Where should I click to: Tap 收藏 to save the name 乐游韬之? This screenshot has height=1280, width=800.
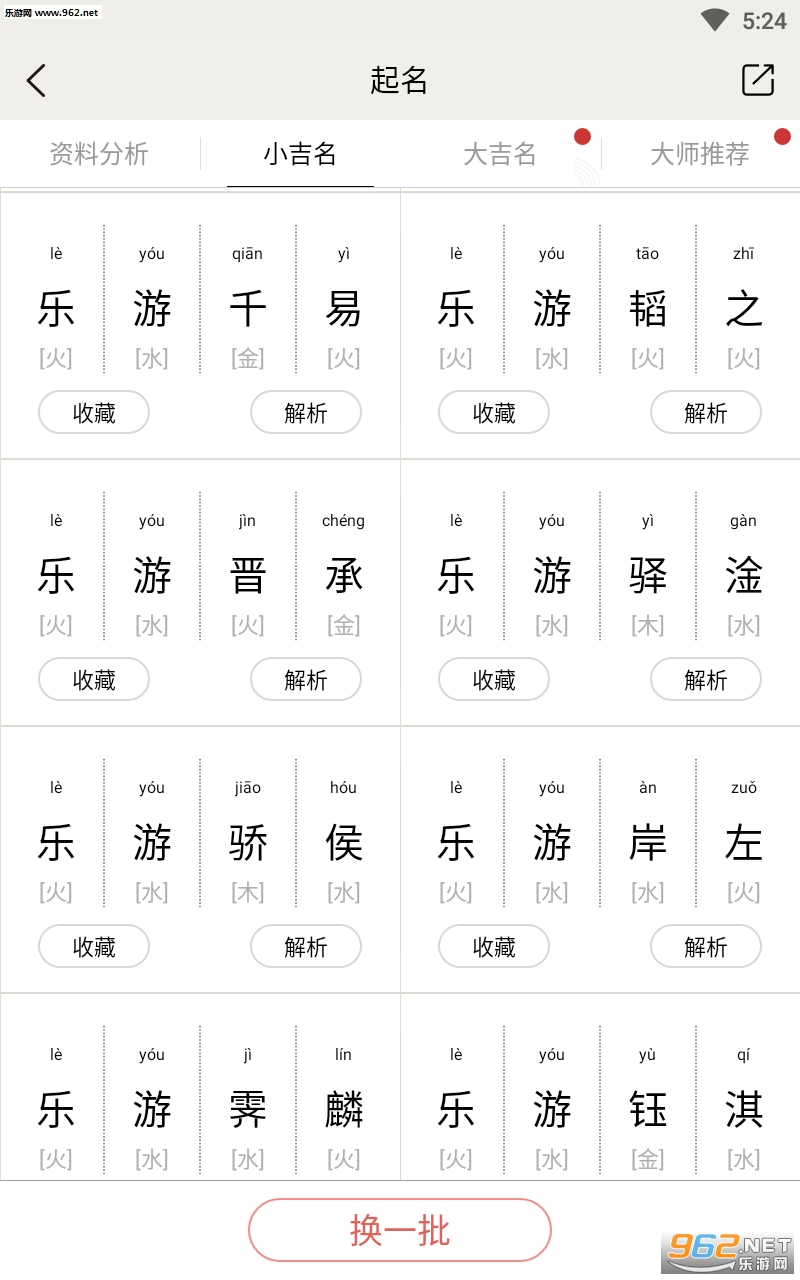click(494, 412)
